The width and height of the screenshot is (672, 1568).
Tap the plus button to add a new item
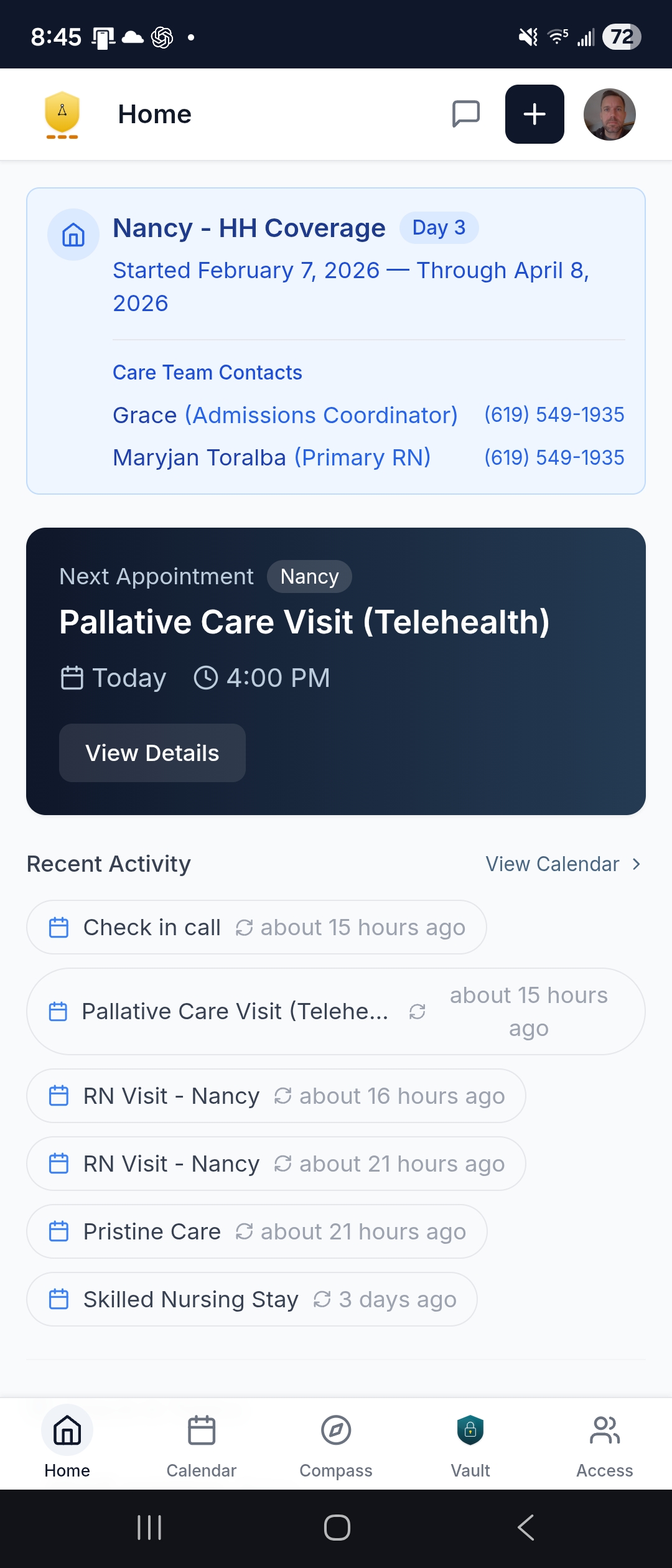coord(534,114)
